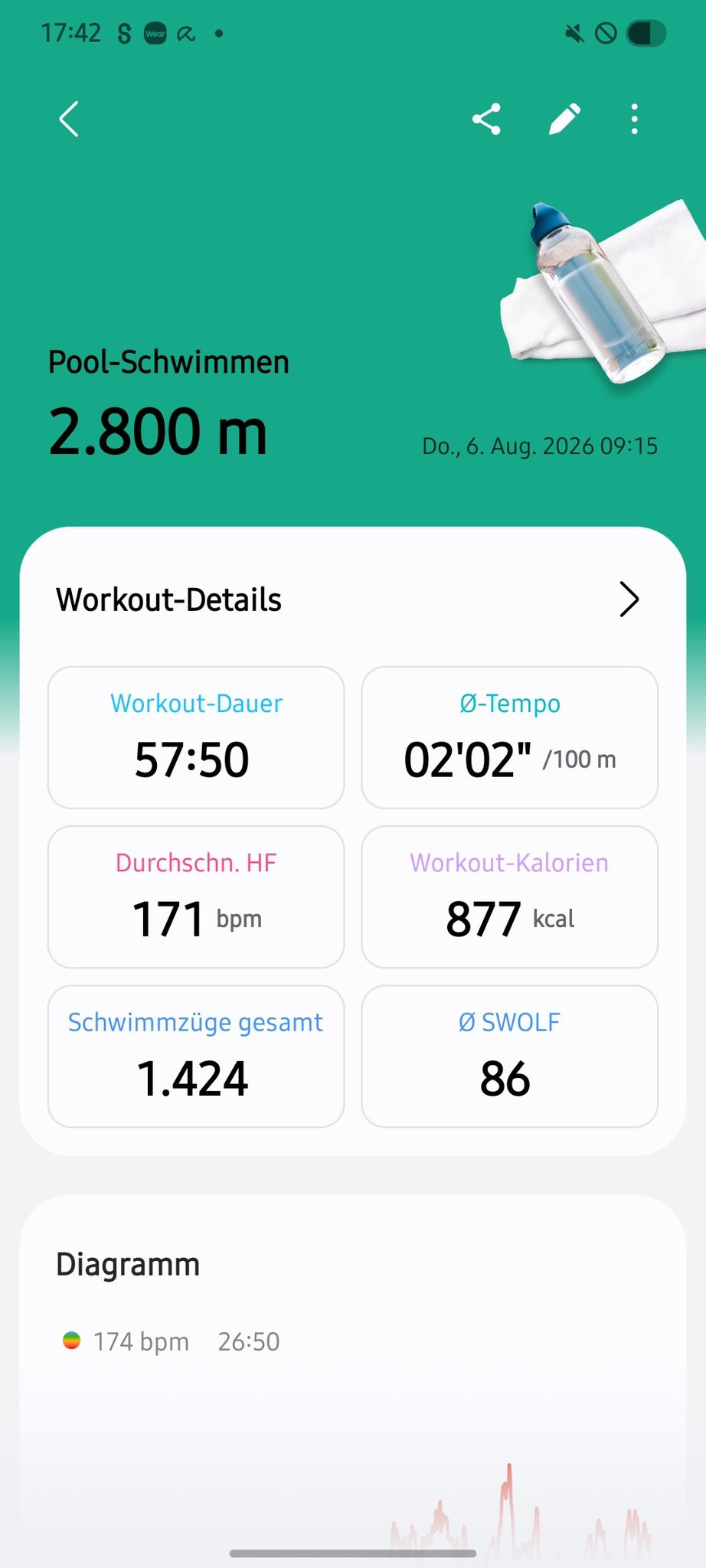706x1568 pixels.
Task: Select the Ø-Tempo 02'02" tile
Action: (x=509, y=737)
